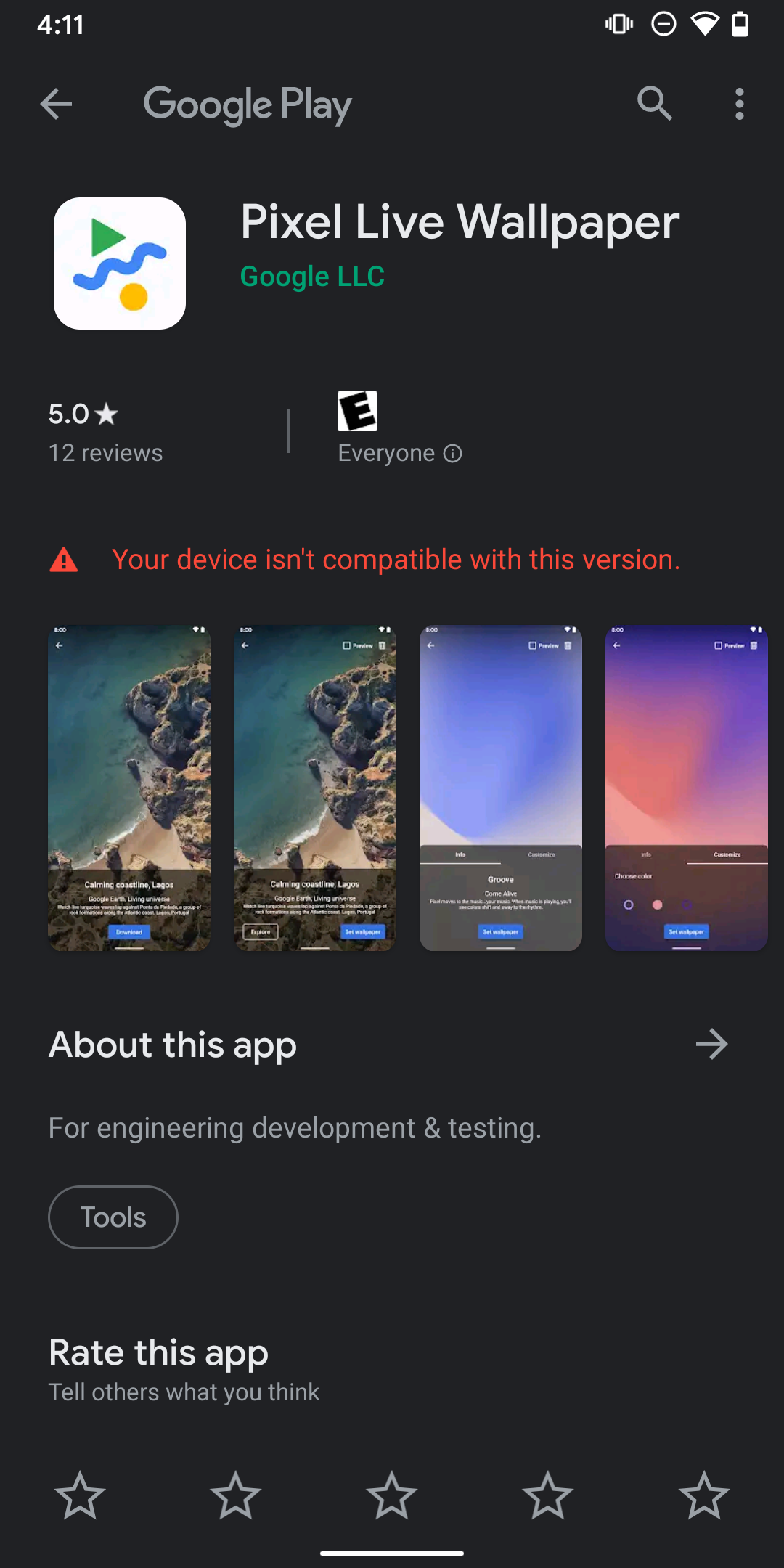Navigate back using the back arrow
This screenshot has width=784, height=1568.
pyautogui.click(x=55, y=104)
